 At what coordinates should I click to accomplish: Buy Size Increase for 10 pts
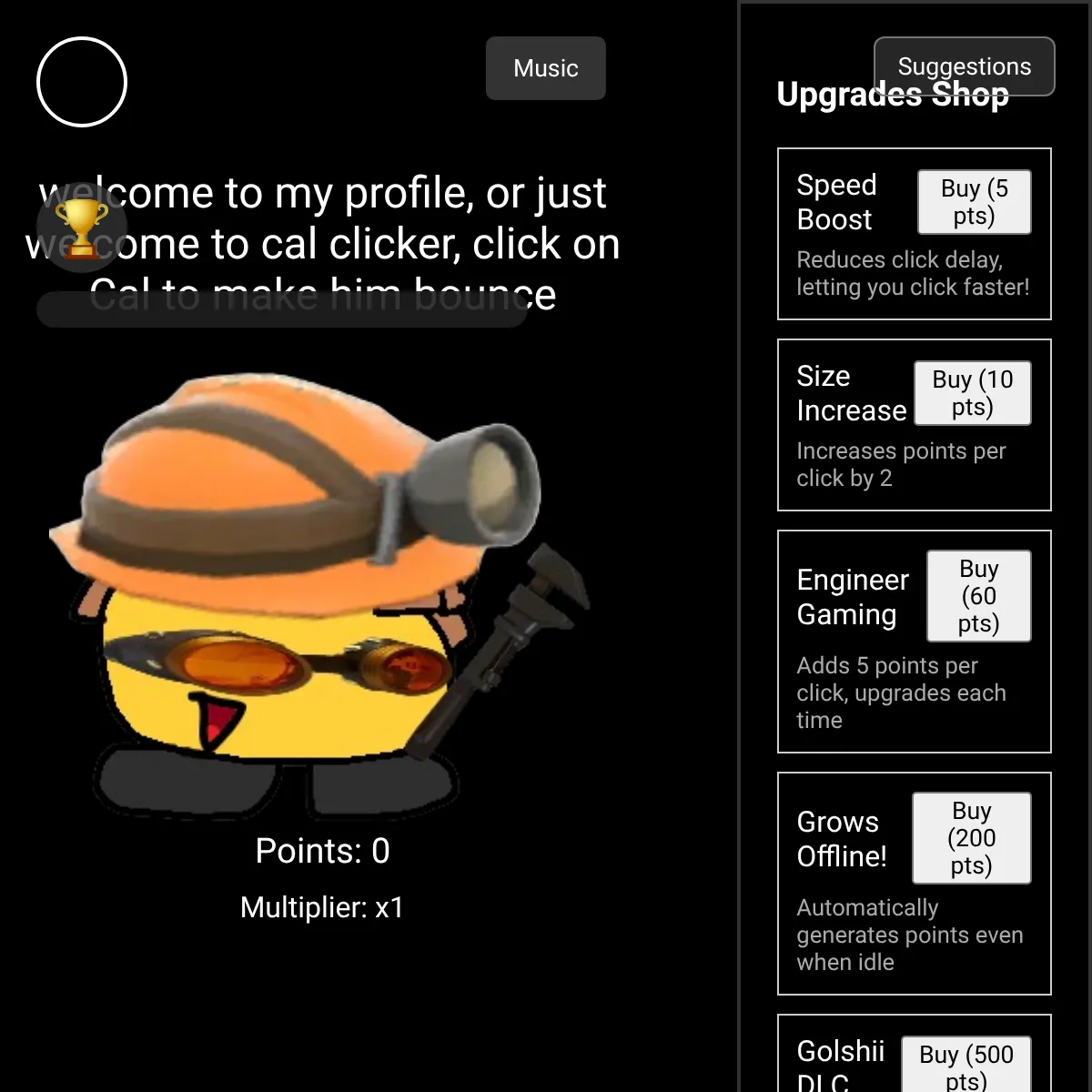[x=972, y=393]
